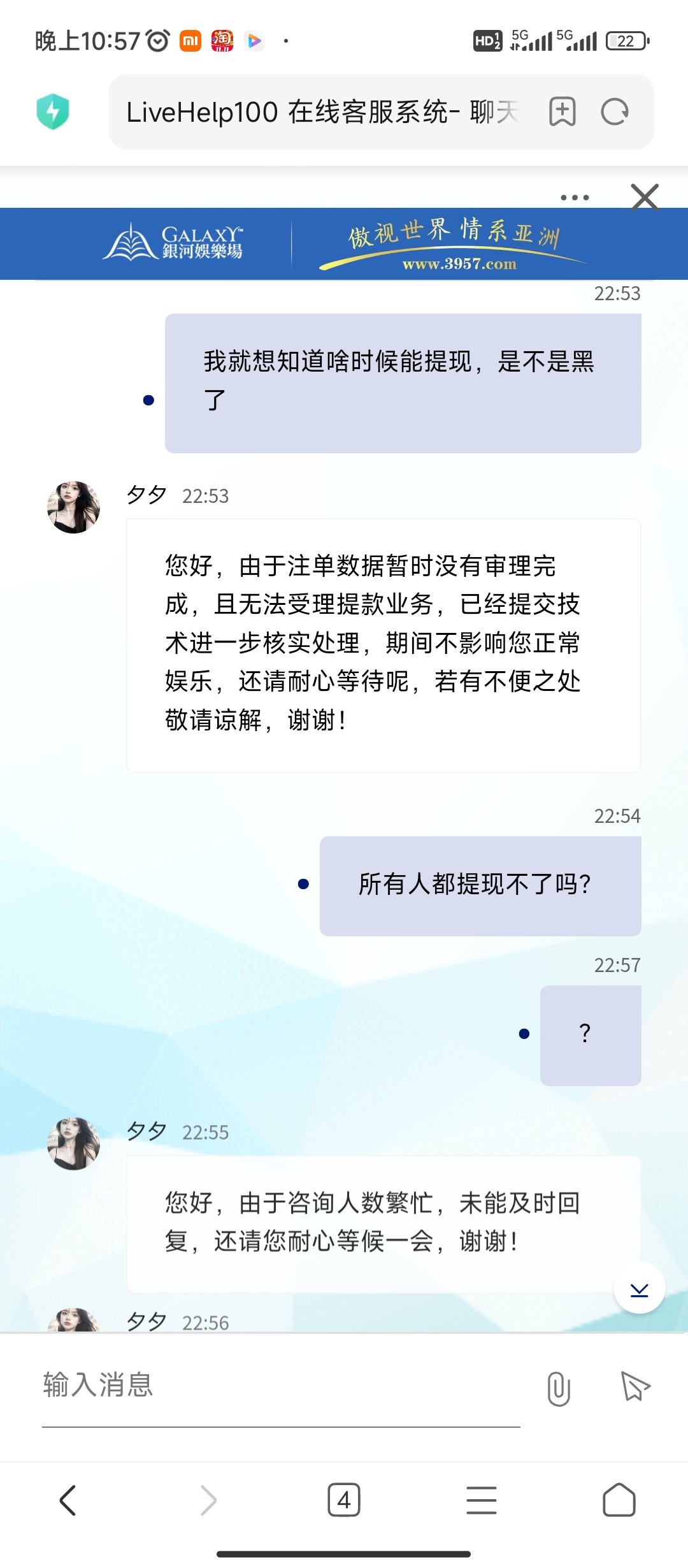Tap the page refresh icon in address bar
688x1568 pixels.
pyautogui.click(x=613, y=112)
